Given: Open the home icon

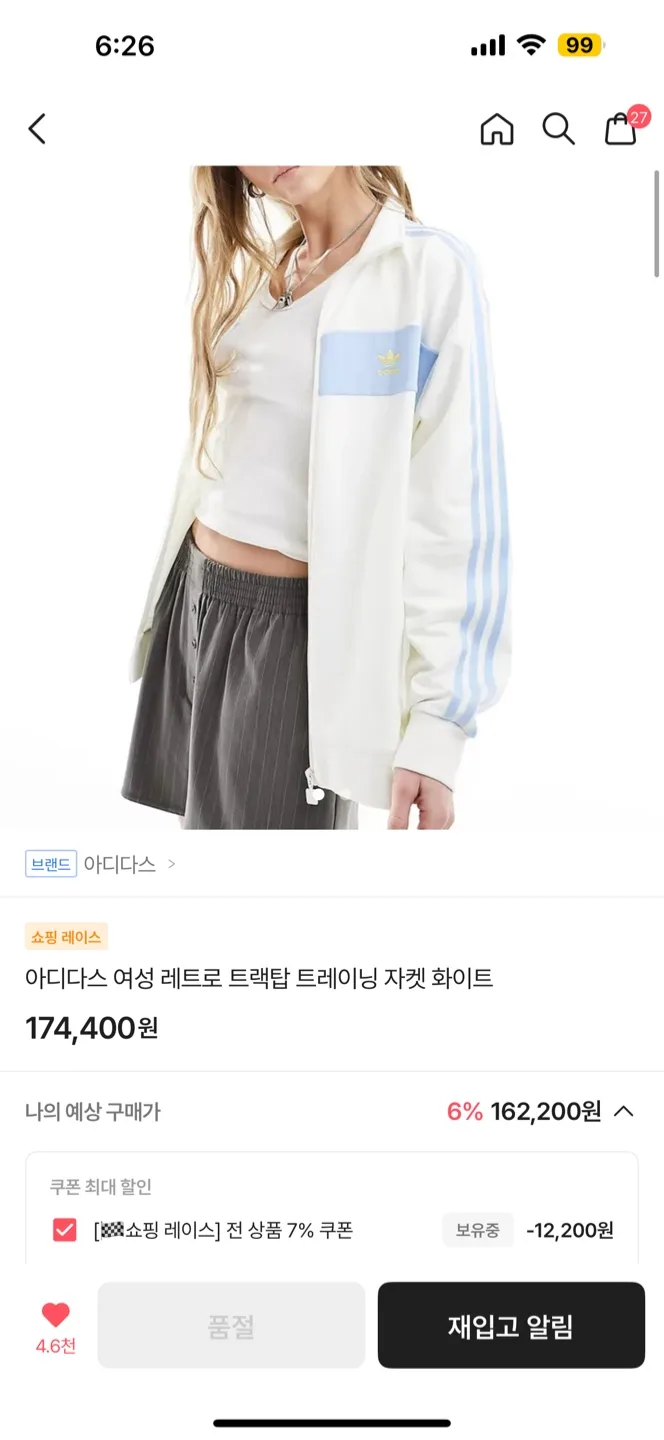Looking at the screenshot, I should (x=496, y=129).
